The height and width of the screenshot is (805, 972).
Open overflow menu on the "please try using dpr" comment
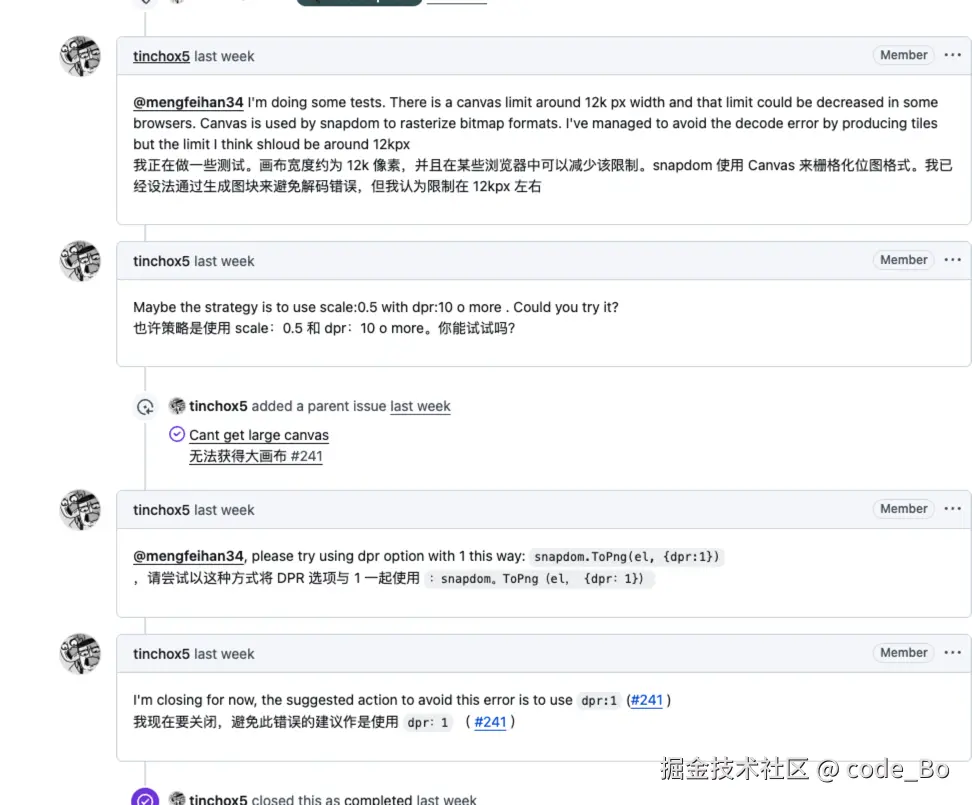pos(952,509)
